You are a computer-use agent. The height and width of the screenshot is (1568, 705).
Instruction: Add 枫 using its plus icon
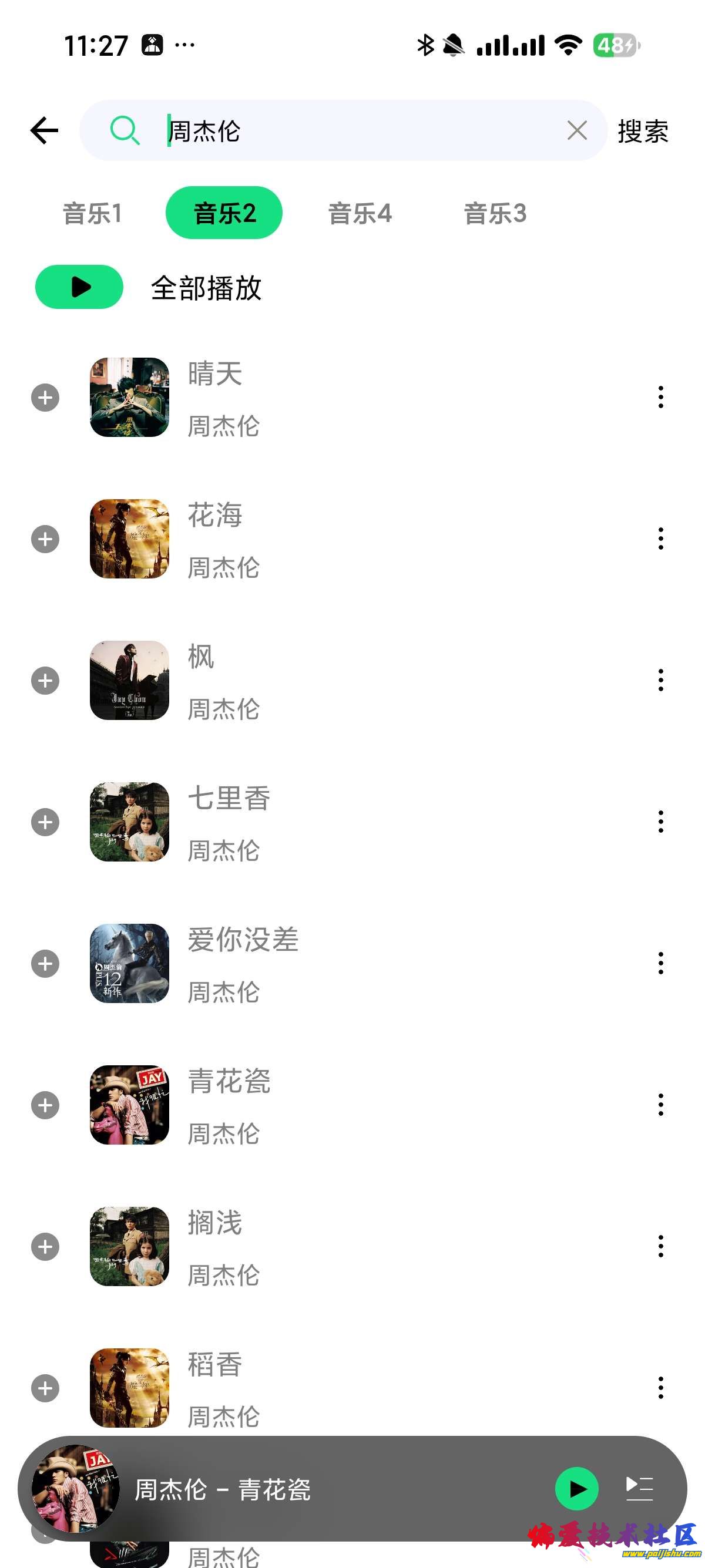point(45,681)
